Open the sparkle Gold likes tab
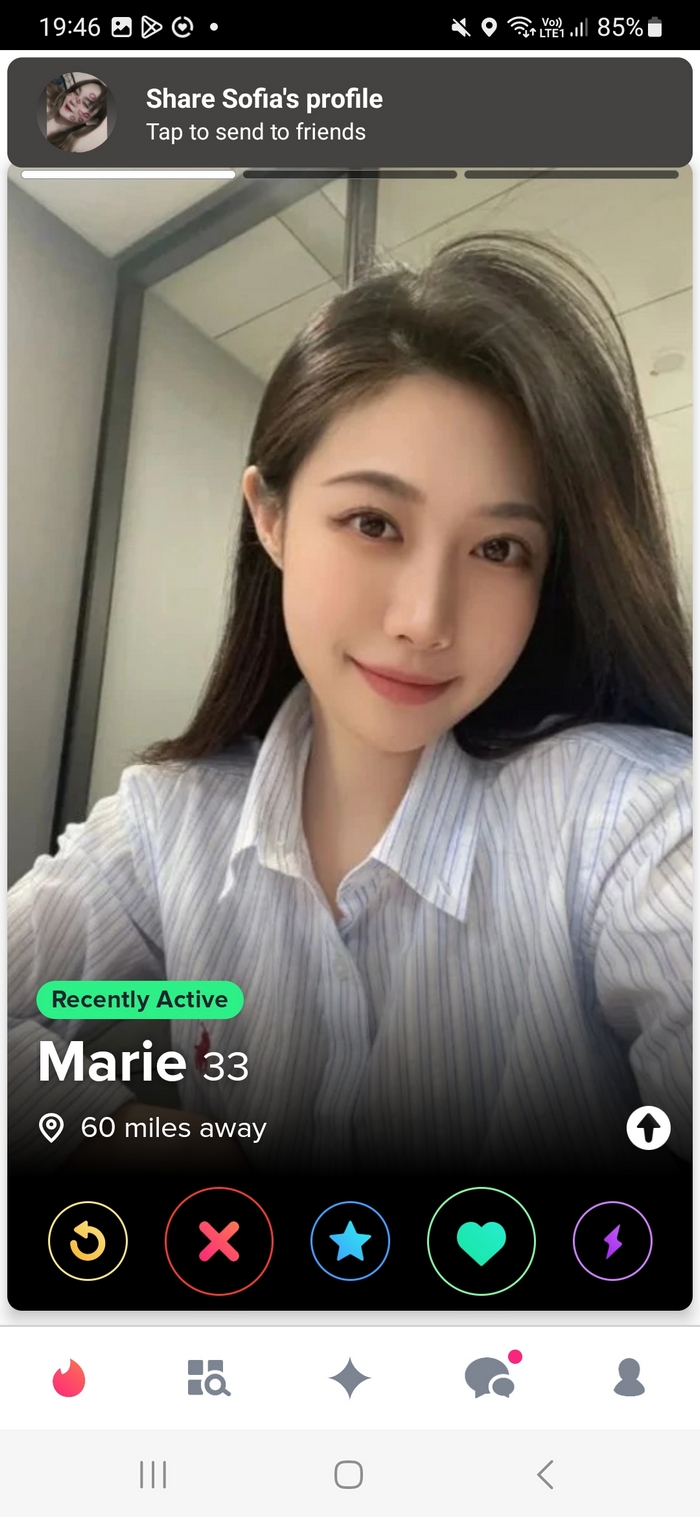The width and height of the screenshot is (700, 1517). 350,1379
